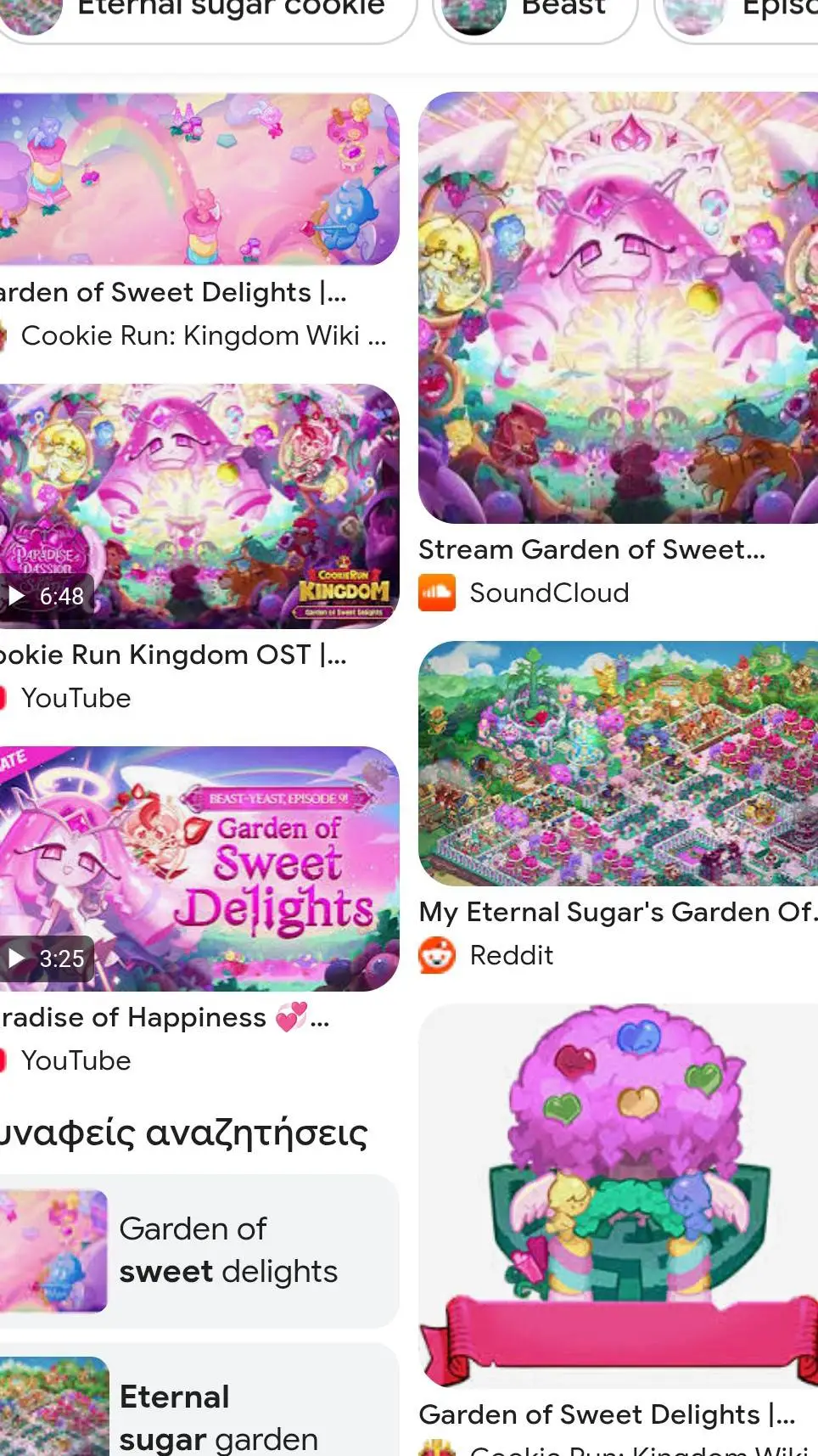The image size is (818, 1456).
Task: Open Cookie Run: Kingdom Wiki rainbow garden image
Action: [x=198, y=180]
